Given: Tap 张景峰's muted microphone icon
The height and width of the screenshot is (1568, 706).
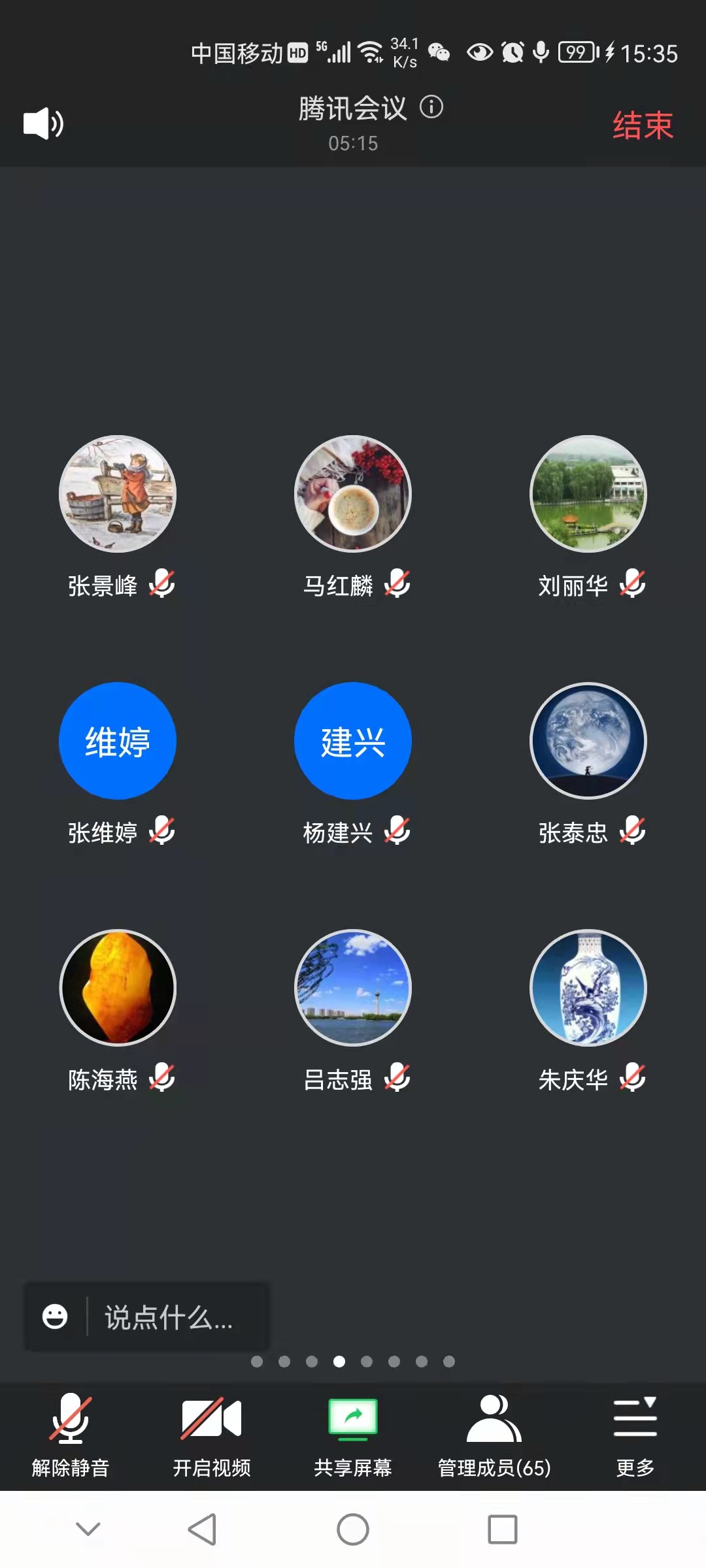Looking at the screenshot, I should pyautogui.click(x=162, y=585).
